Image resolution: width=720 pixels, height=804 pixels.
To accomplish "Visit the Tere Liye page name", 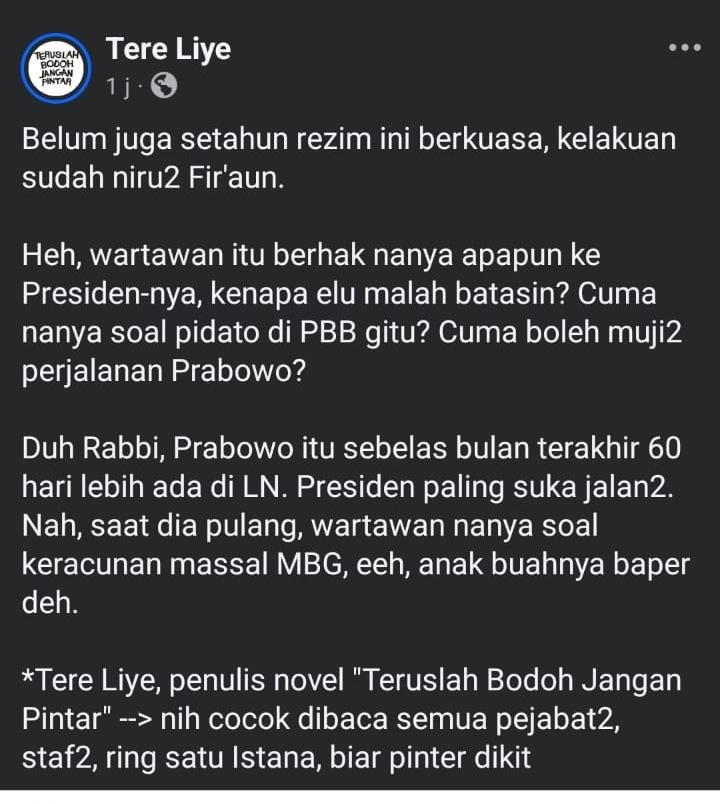I will (169, 48).
